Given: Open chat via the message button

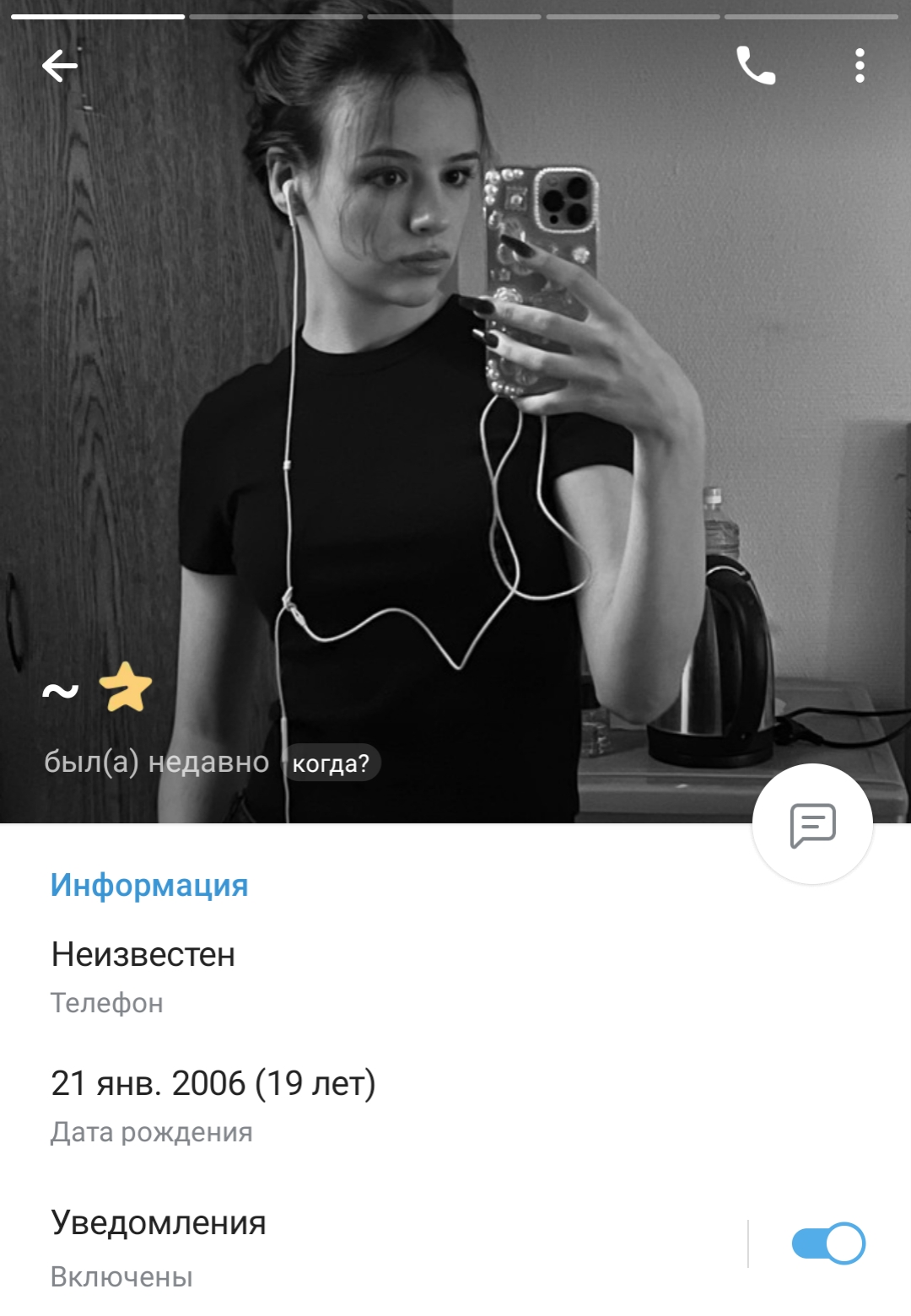Looking at the screenshot, I should [812, 824].
